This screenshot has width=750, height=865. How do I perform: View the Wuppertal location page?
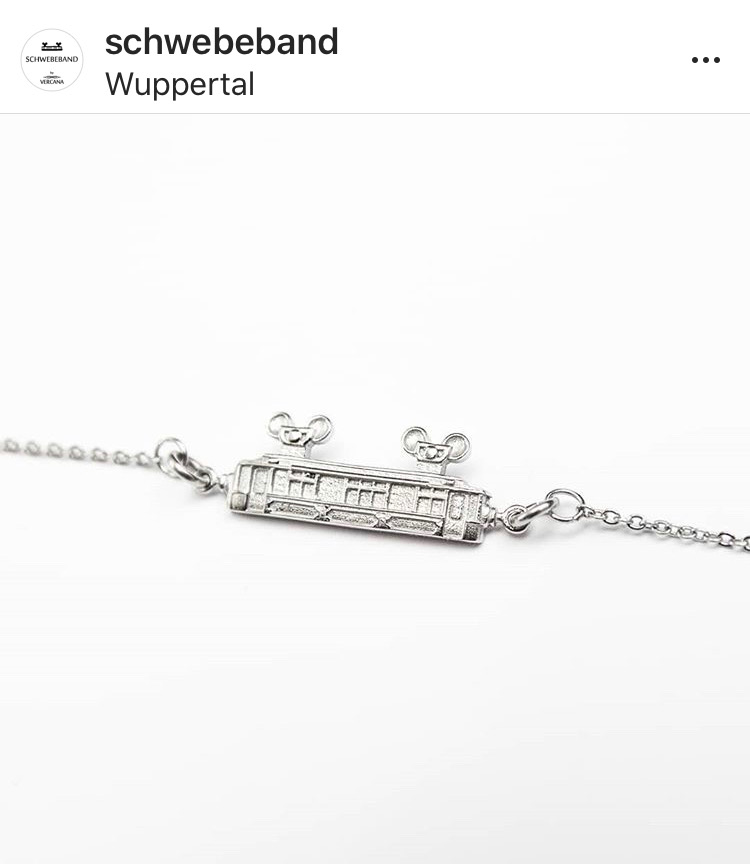pos(180,84)
